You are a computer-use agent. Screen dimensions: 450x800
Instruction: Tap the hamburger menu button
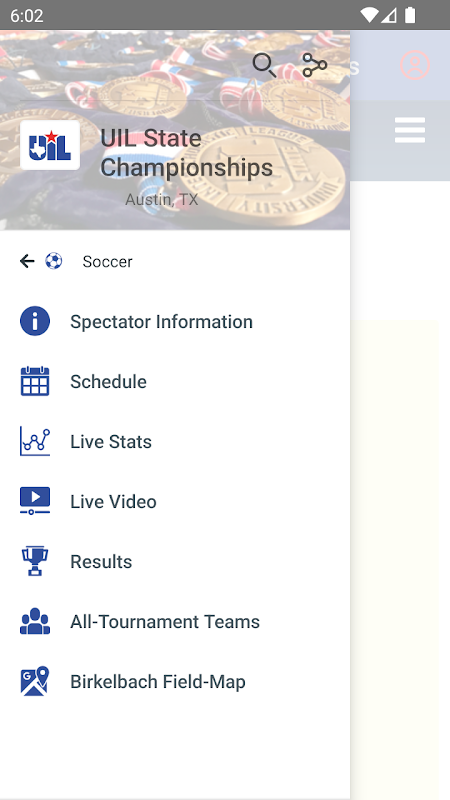click(410, 130)
